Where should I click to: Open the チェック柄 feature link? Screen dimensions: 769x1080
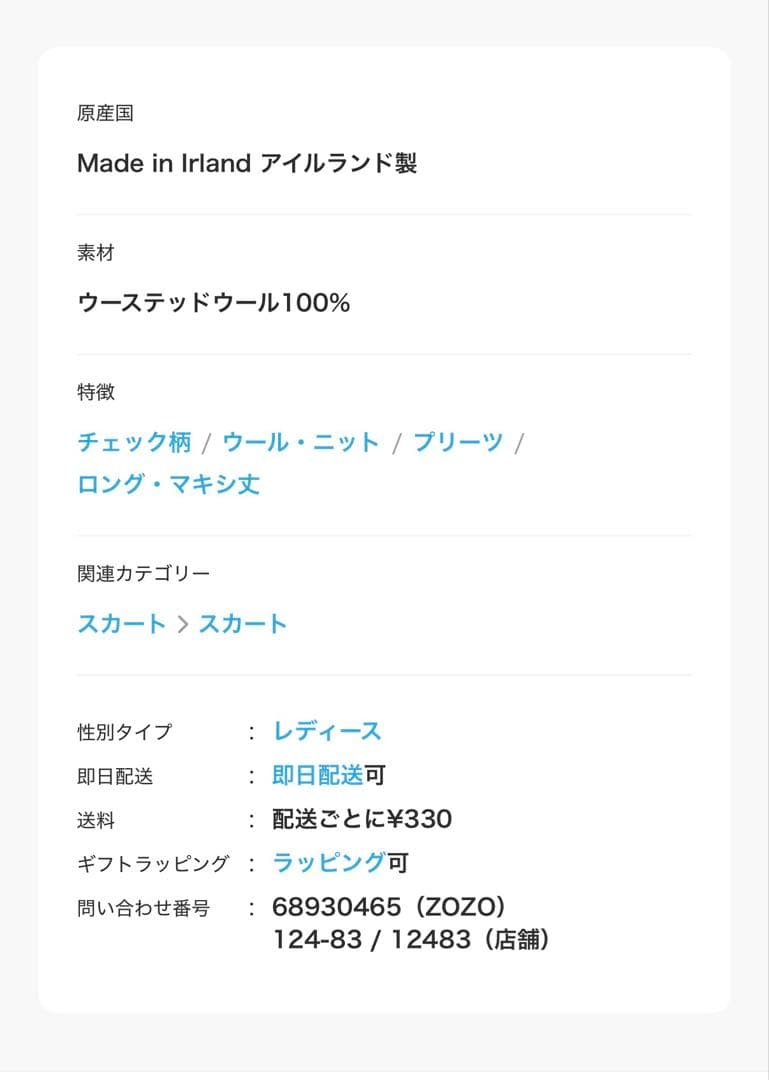tap(133, 443)
